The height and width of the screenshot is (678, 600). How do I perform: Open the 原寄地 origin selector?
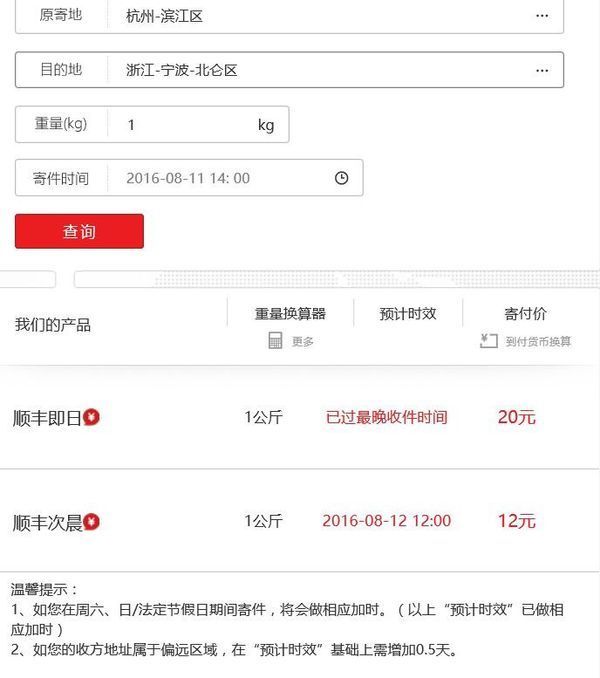tap(541, 16)
